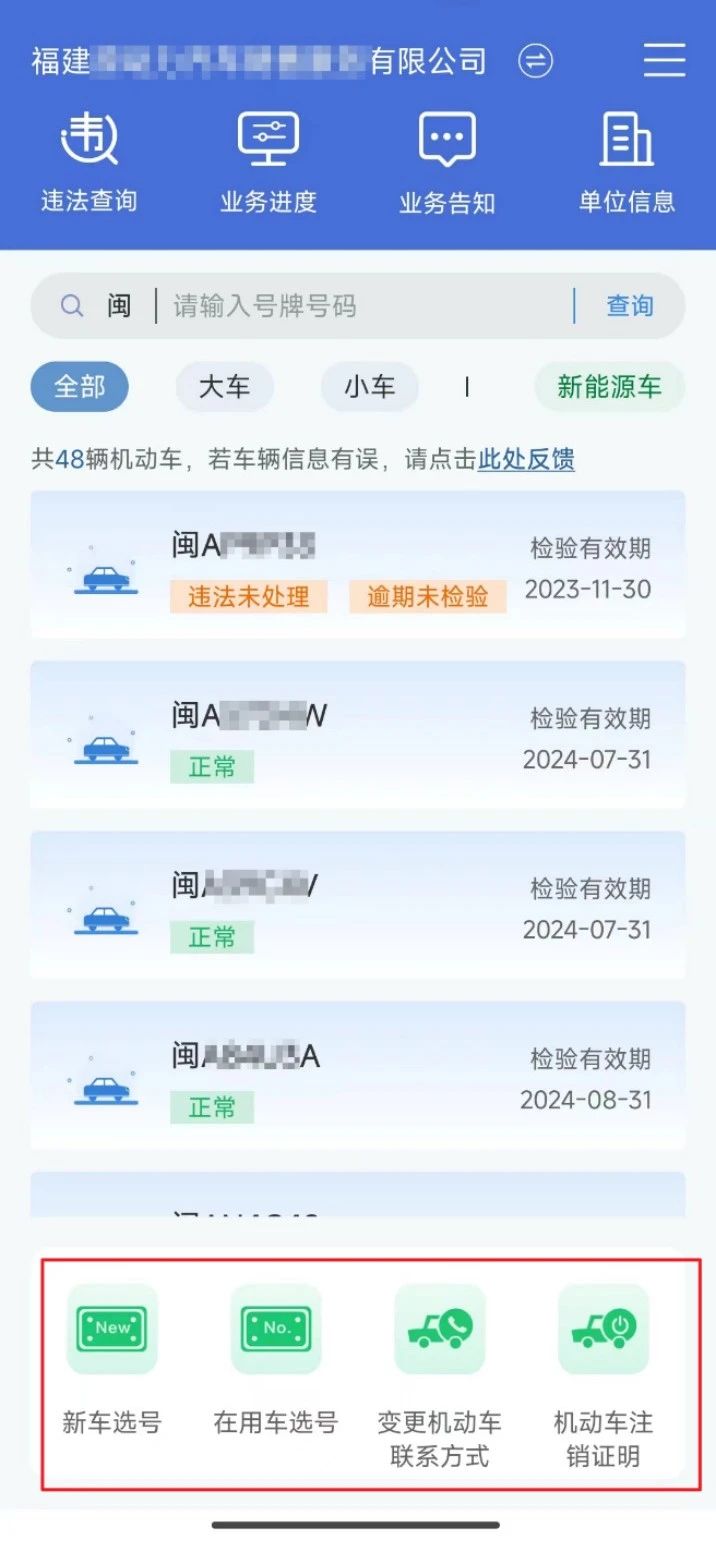Open 违法查询 violation lookup

pos(89,163)
